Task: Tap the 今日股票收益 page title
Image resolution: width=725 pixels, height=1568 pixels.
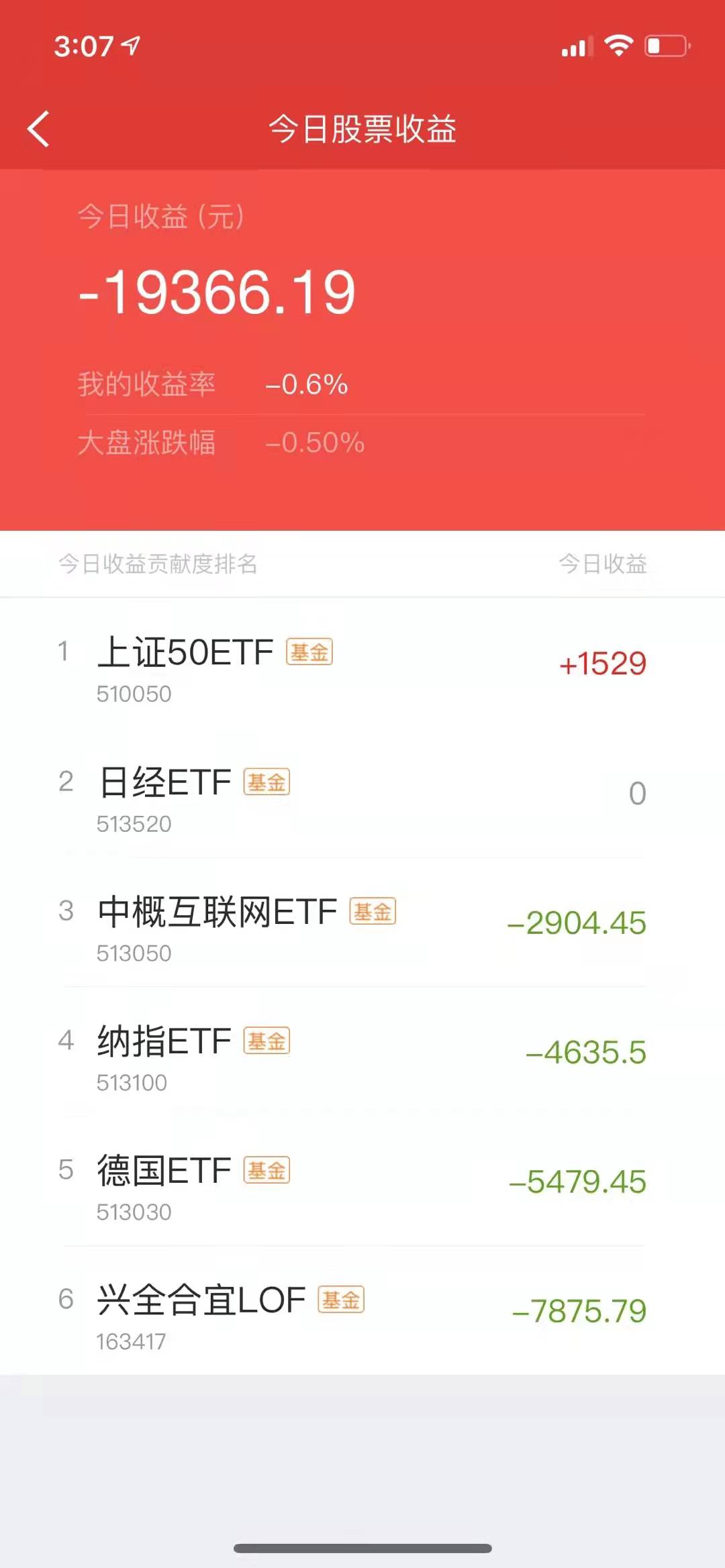Action: (362, 129)
